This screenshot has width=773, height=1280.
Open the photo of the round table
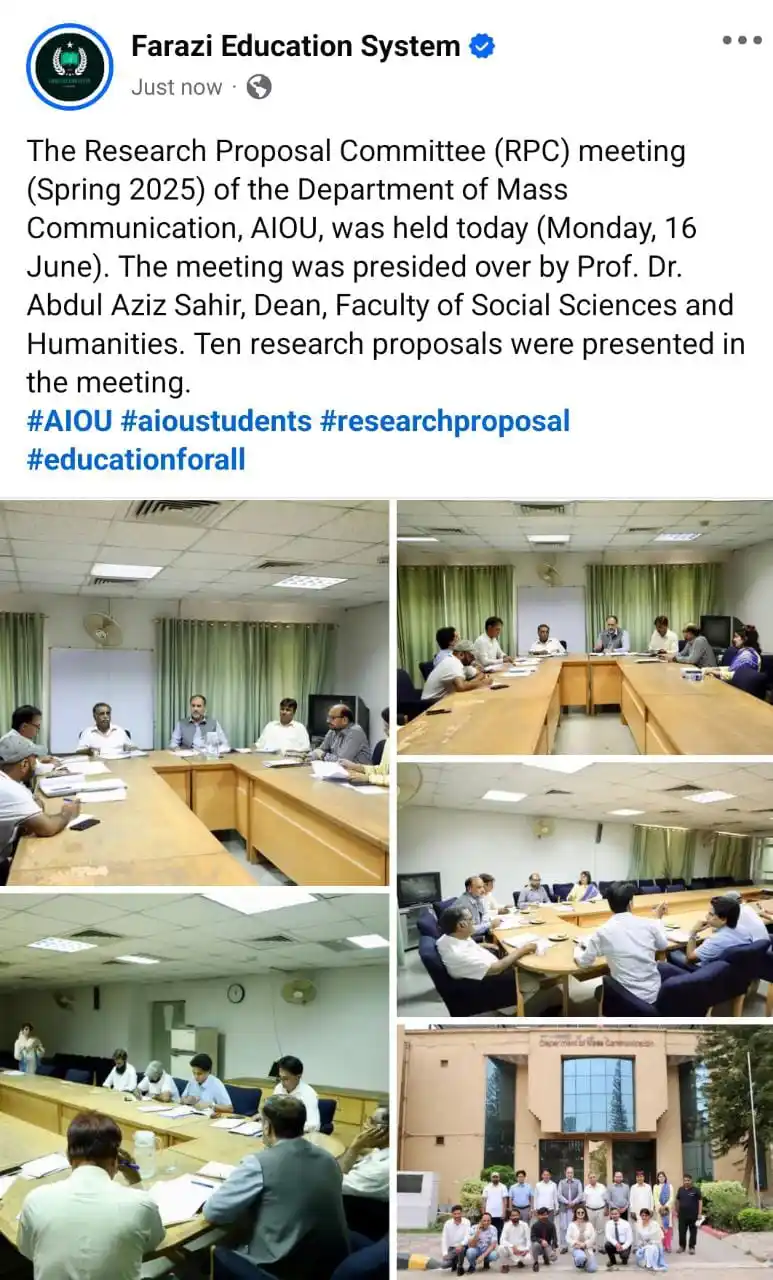[x=585, y=889]
